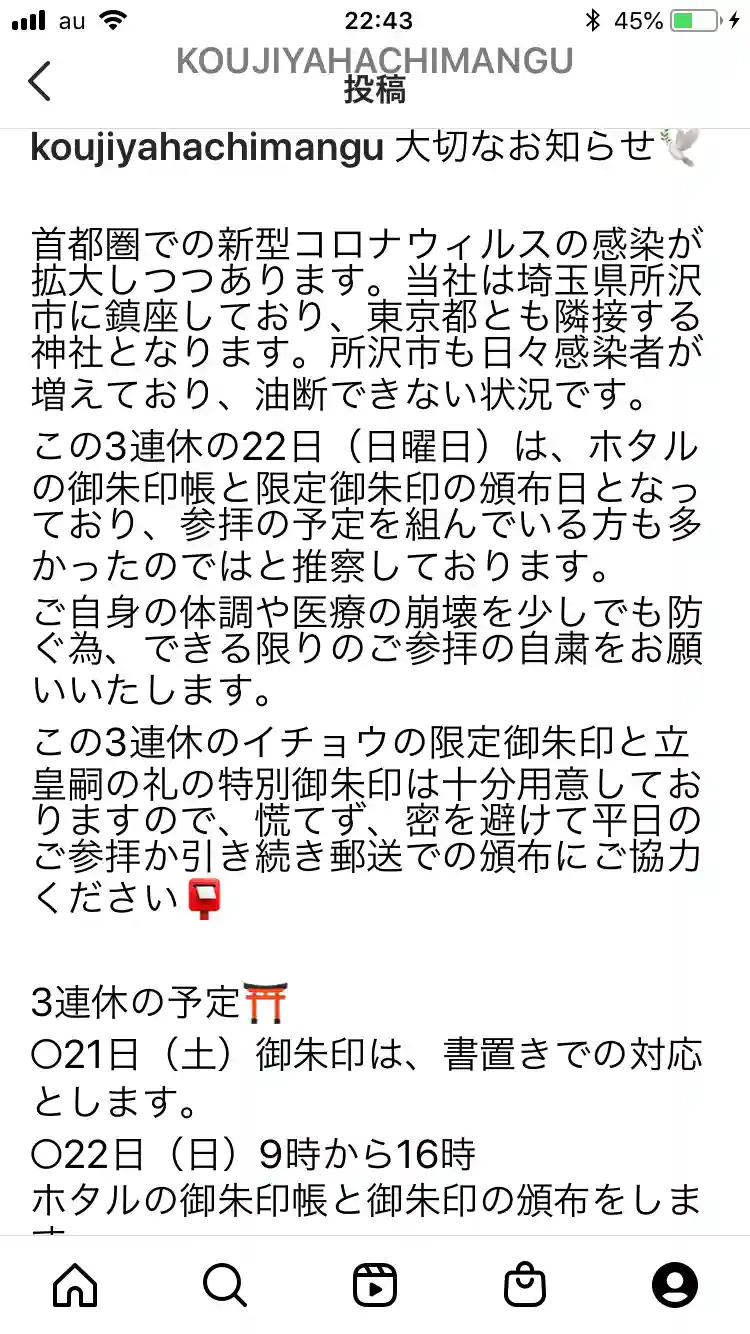Open the Search tab
The width and height of the screenshot is (750, 1334).
(225, 1285)
